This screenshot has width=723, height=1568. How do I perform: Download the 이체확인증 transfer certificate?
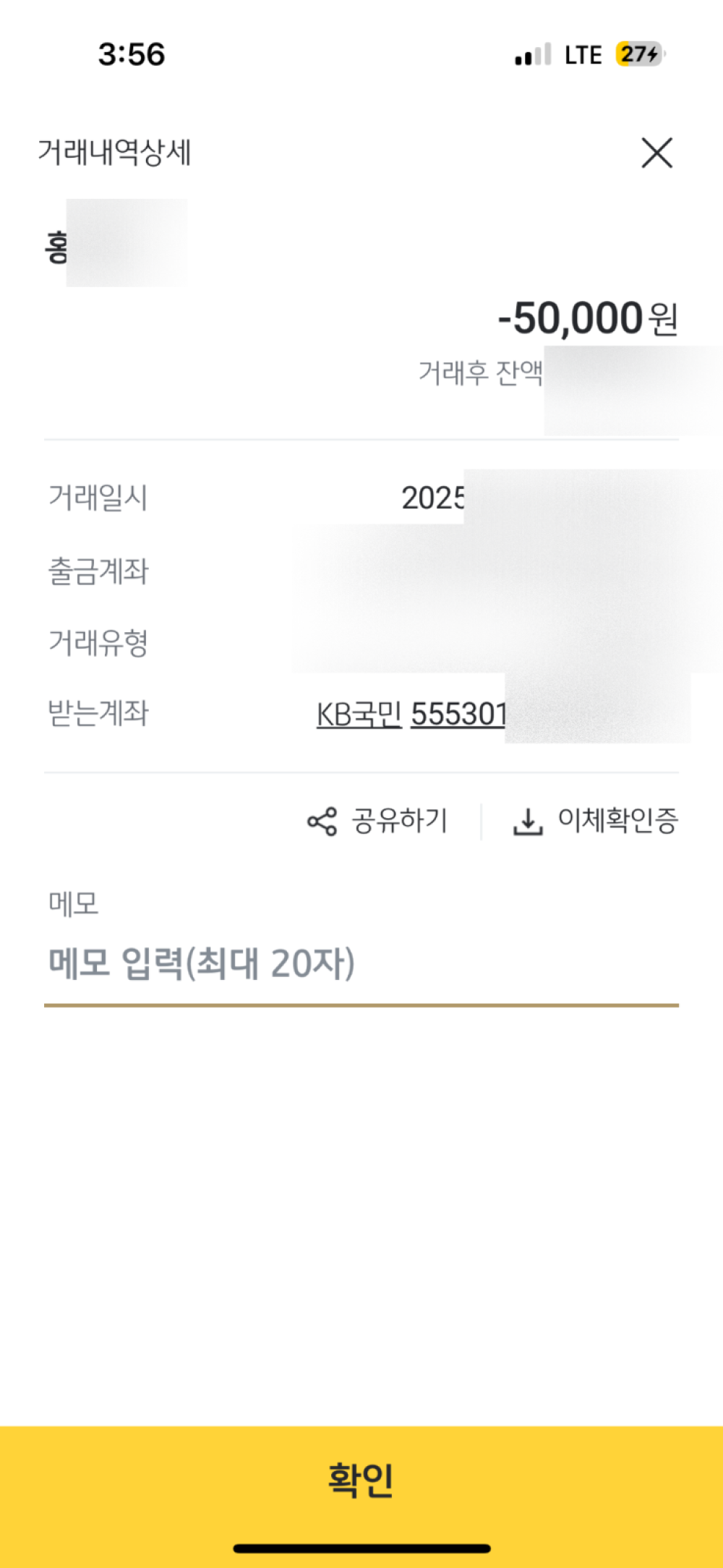pyautogui.click(x=595, y=821)
